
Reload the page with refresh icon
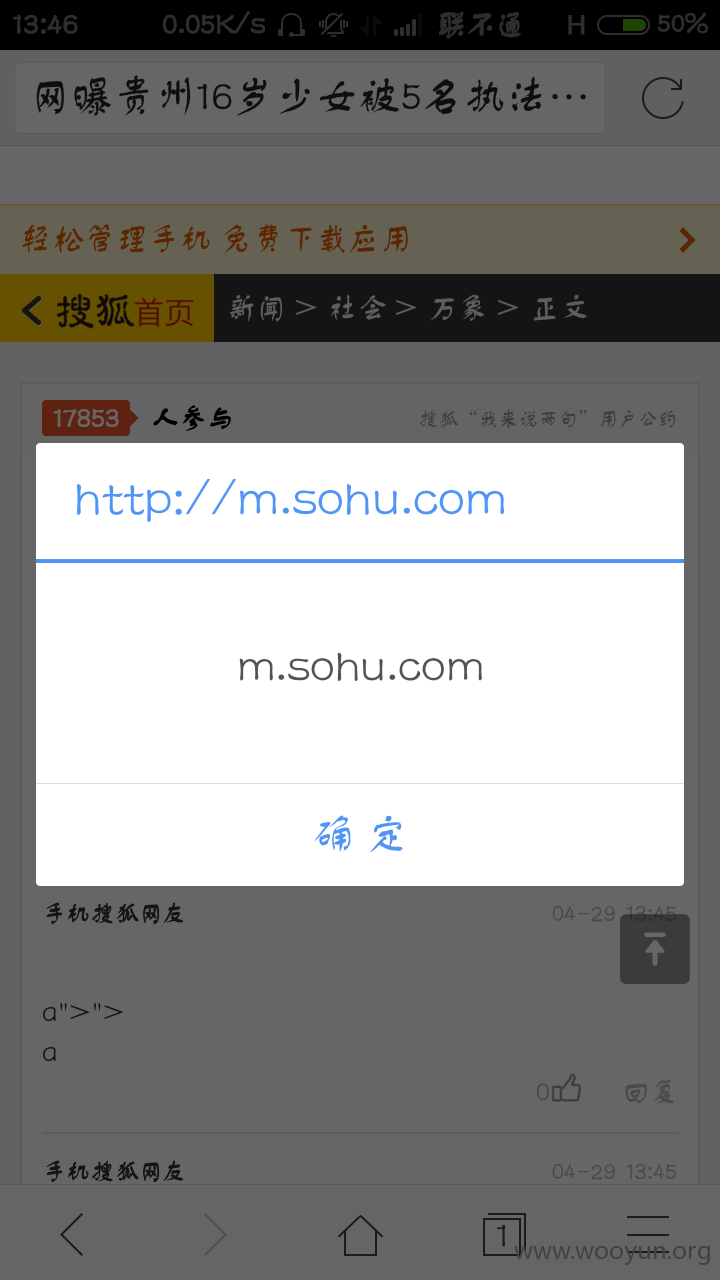[662, 98]
